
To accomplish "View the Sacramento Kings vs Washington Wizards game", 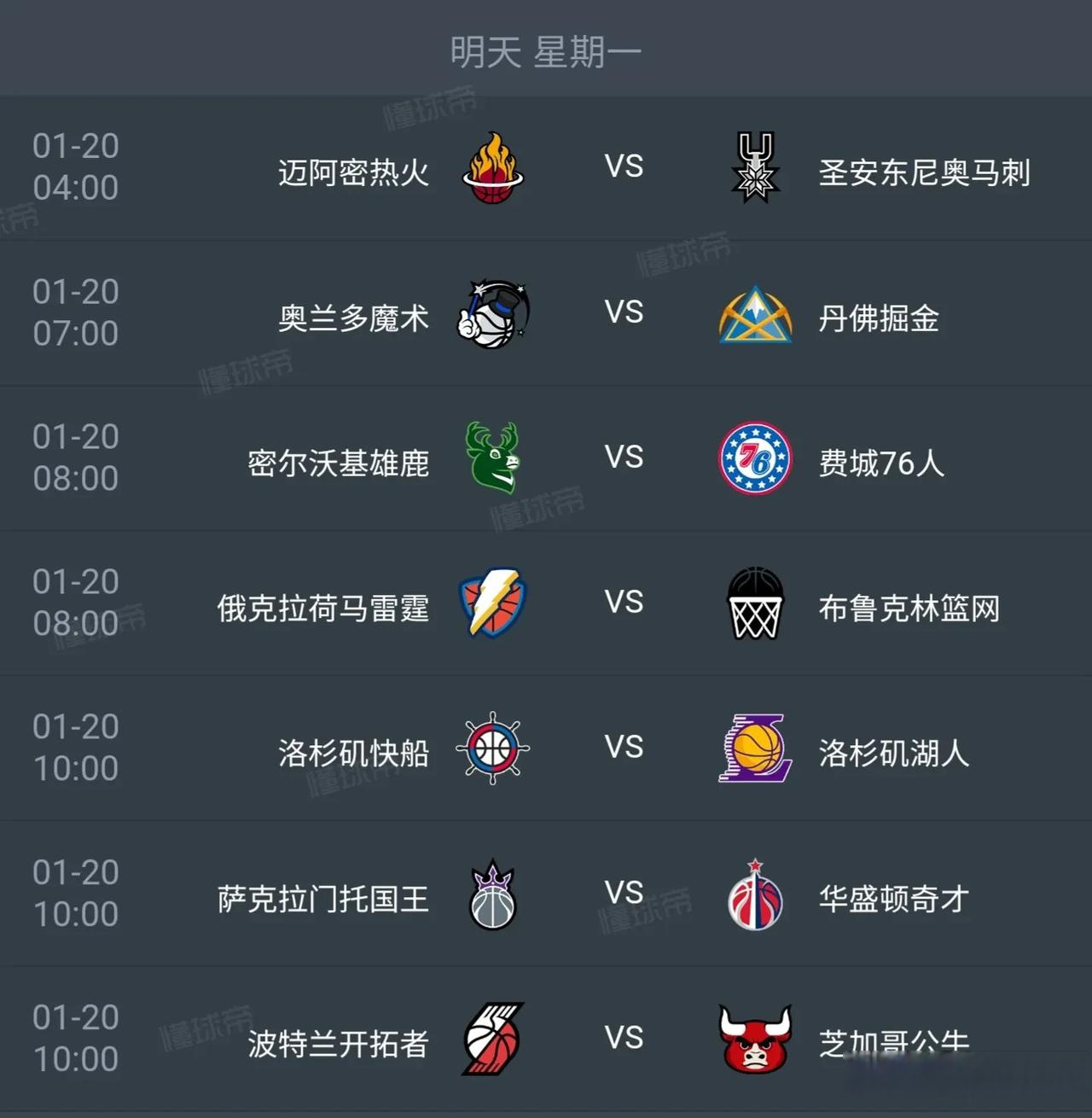I will tap(624, 894).
